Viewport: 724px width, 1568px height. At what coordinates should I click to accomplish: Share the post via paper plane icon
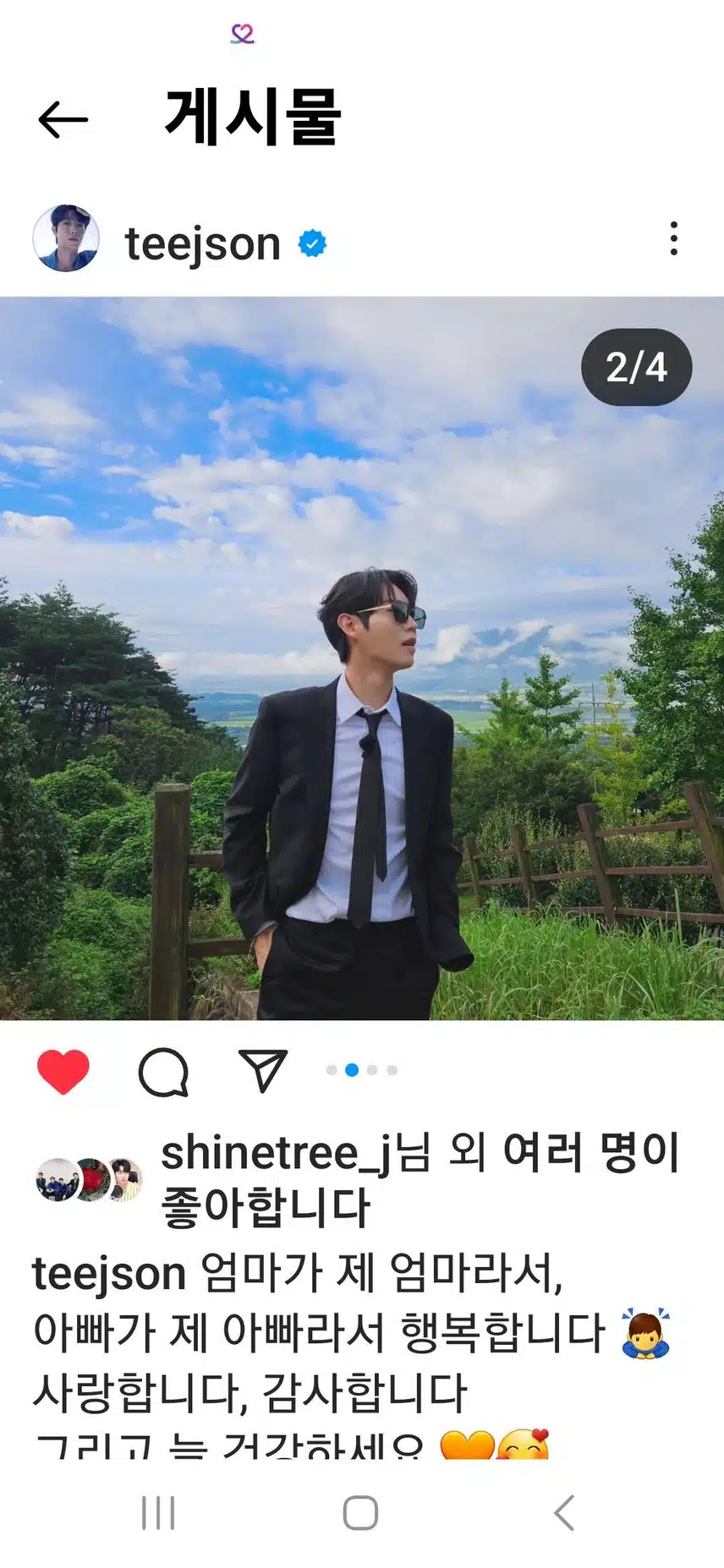pos(263,1071)
